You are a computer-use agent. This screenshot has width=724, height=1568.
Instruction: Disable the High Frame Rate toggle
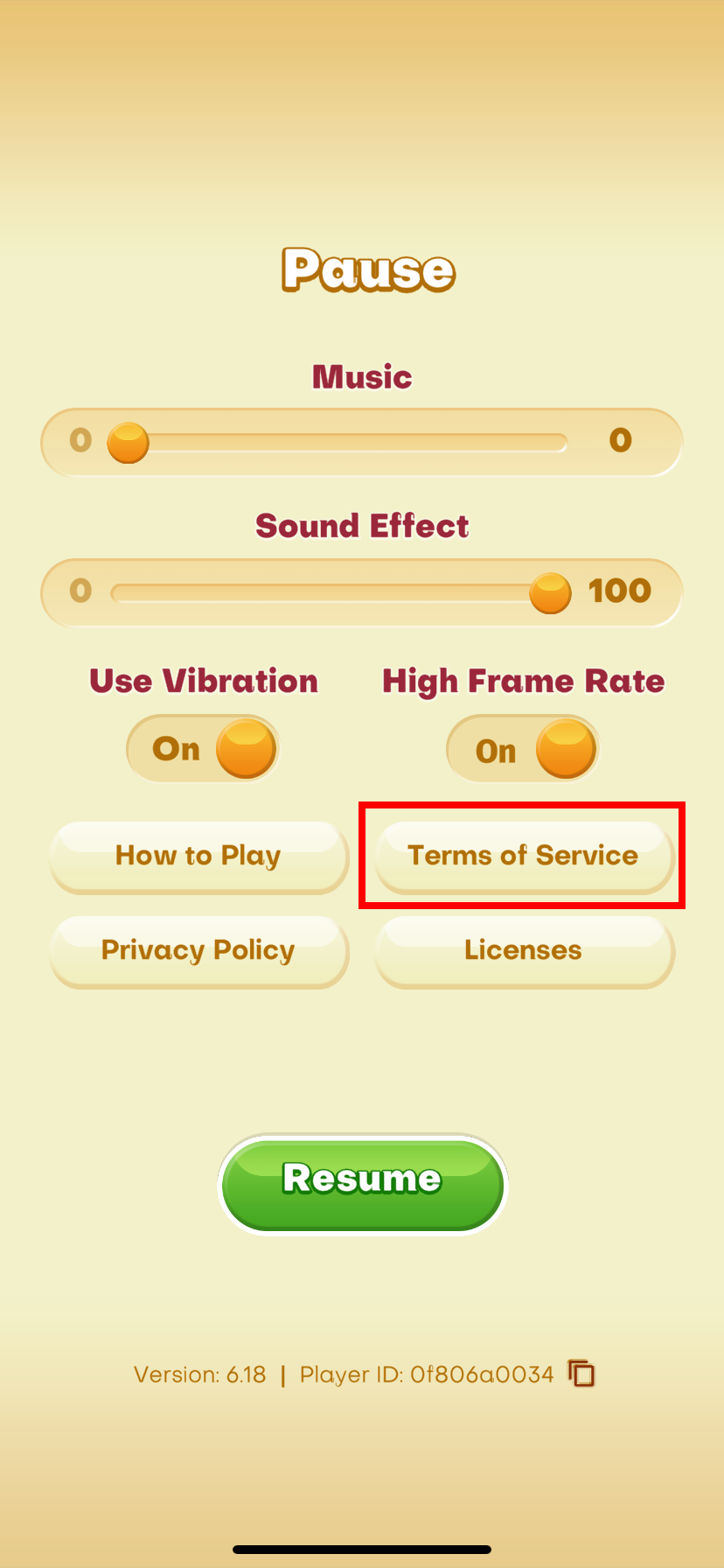coord(523,749)
